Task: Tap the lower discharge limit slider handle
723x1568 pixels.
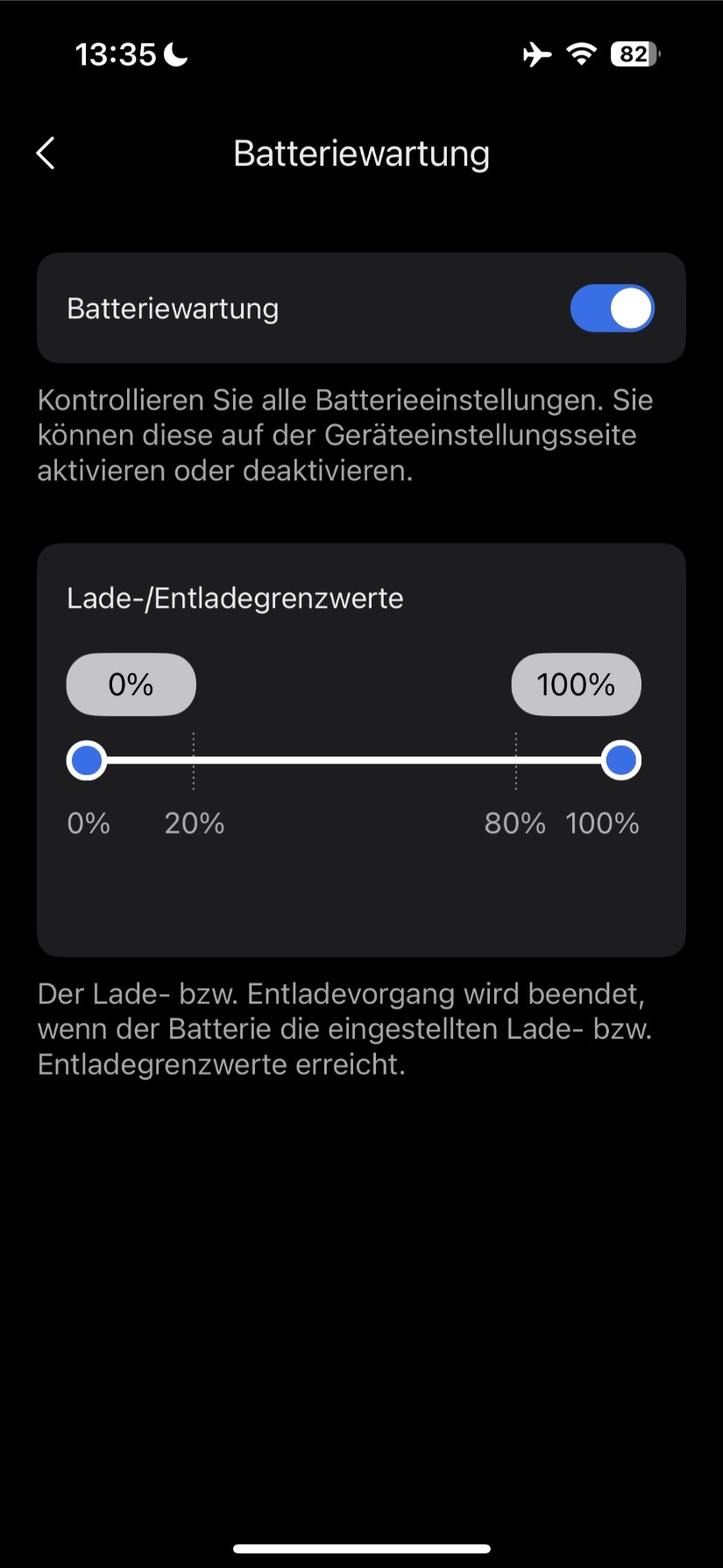Action: [87, 761]
